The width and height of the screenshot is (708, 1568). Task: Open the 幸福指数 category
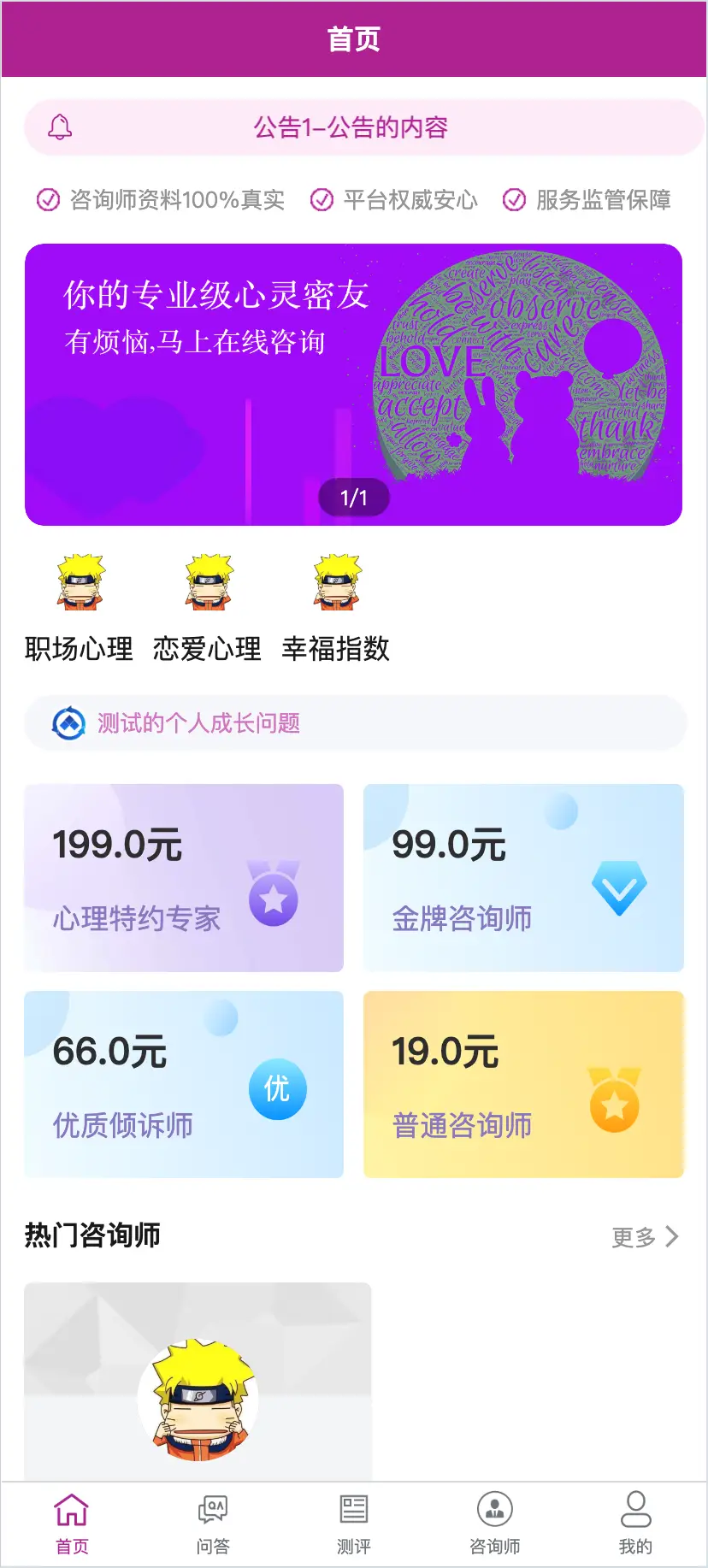tap(336, 607)
